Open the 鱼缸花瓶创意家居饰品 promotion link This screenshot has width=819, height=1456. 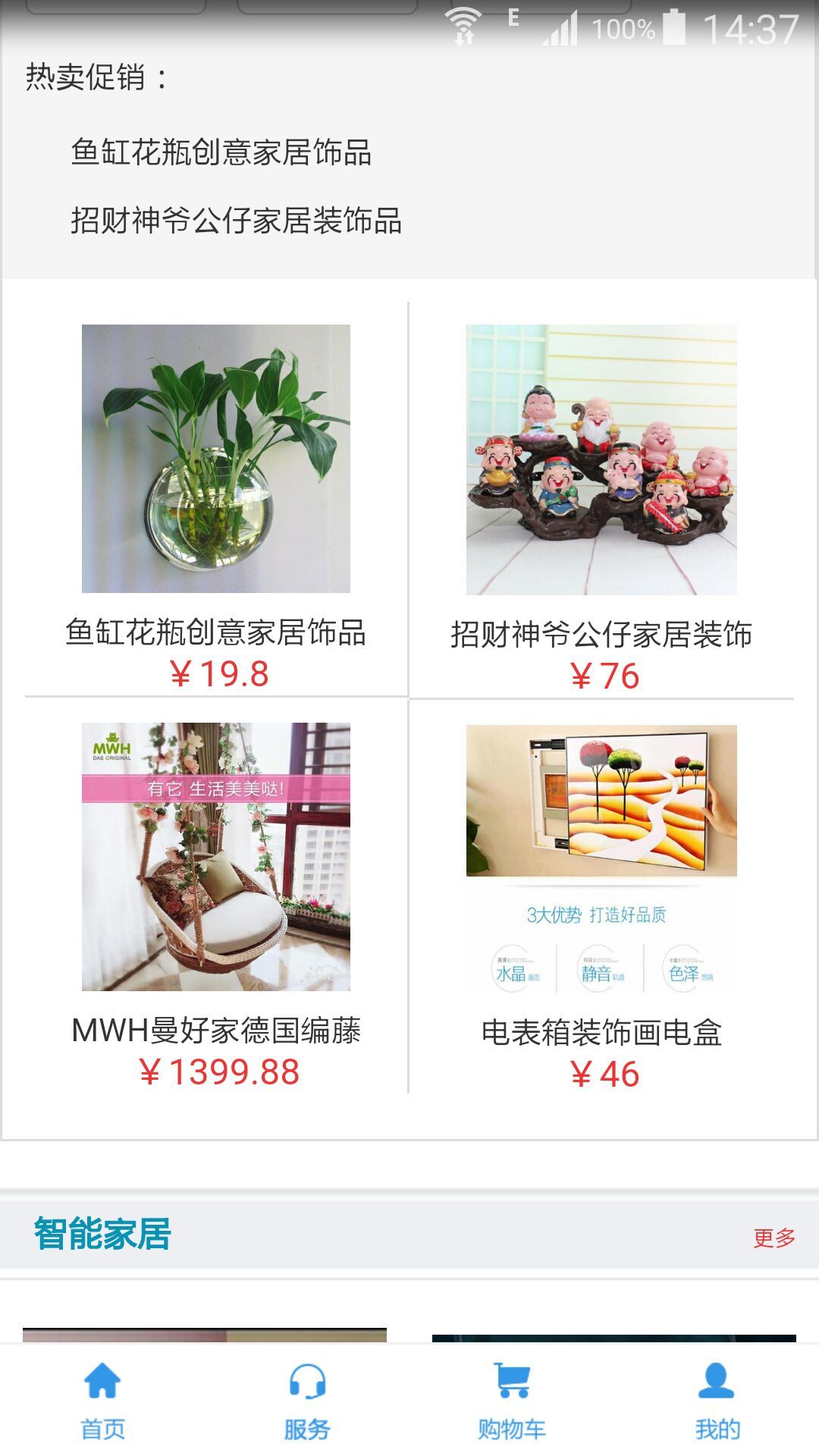(221, 152)
